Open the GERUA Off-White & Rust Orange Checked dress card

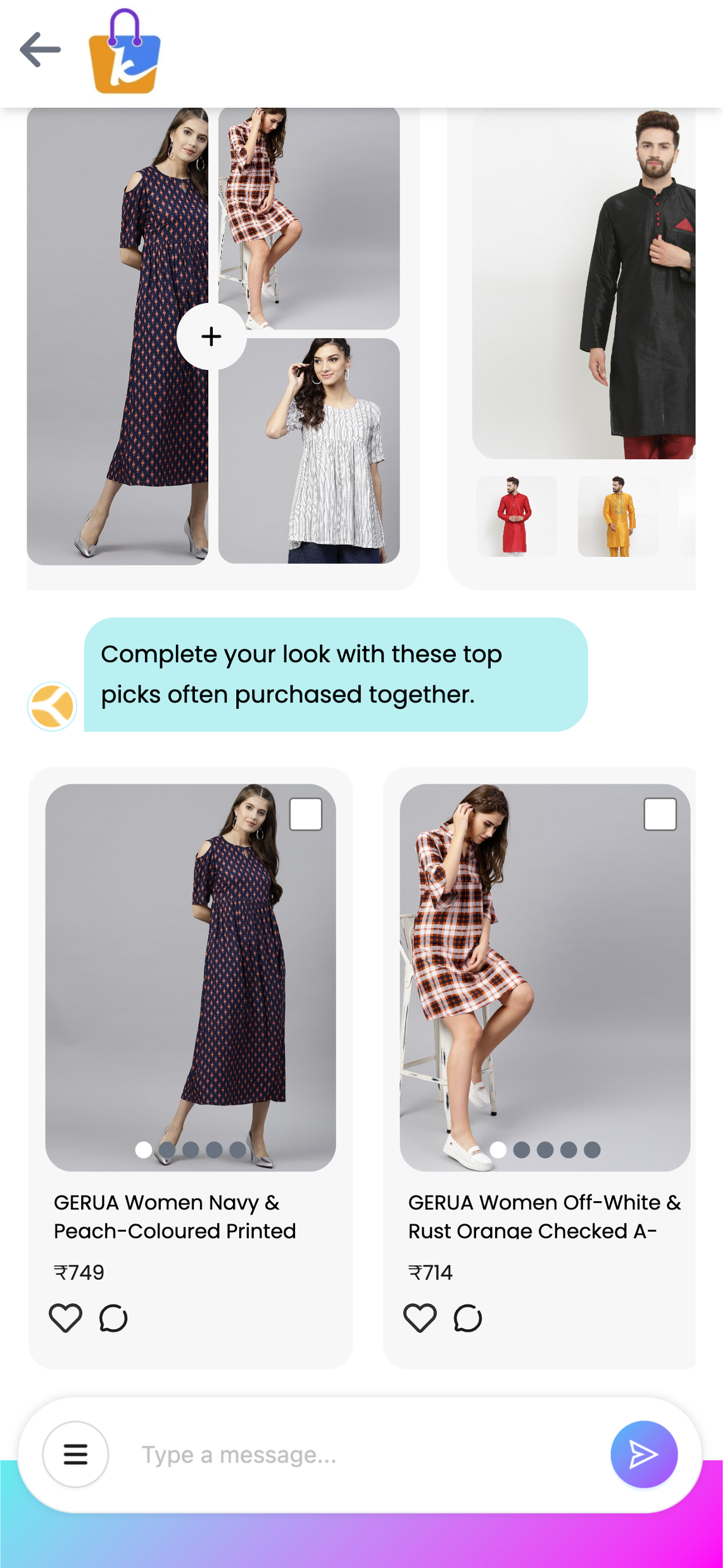pyautogui.click(x=539, y=1068)
